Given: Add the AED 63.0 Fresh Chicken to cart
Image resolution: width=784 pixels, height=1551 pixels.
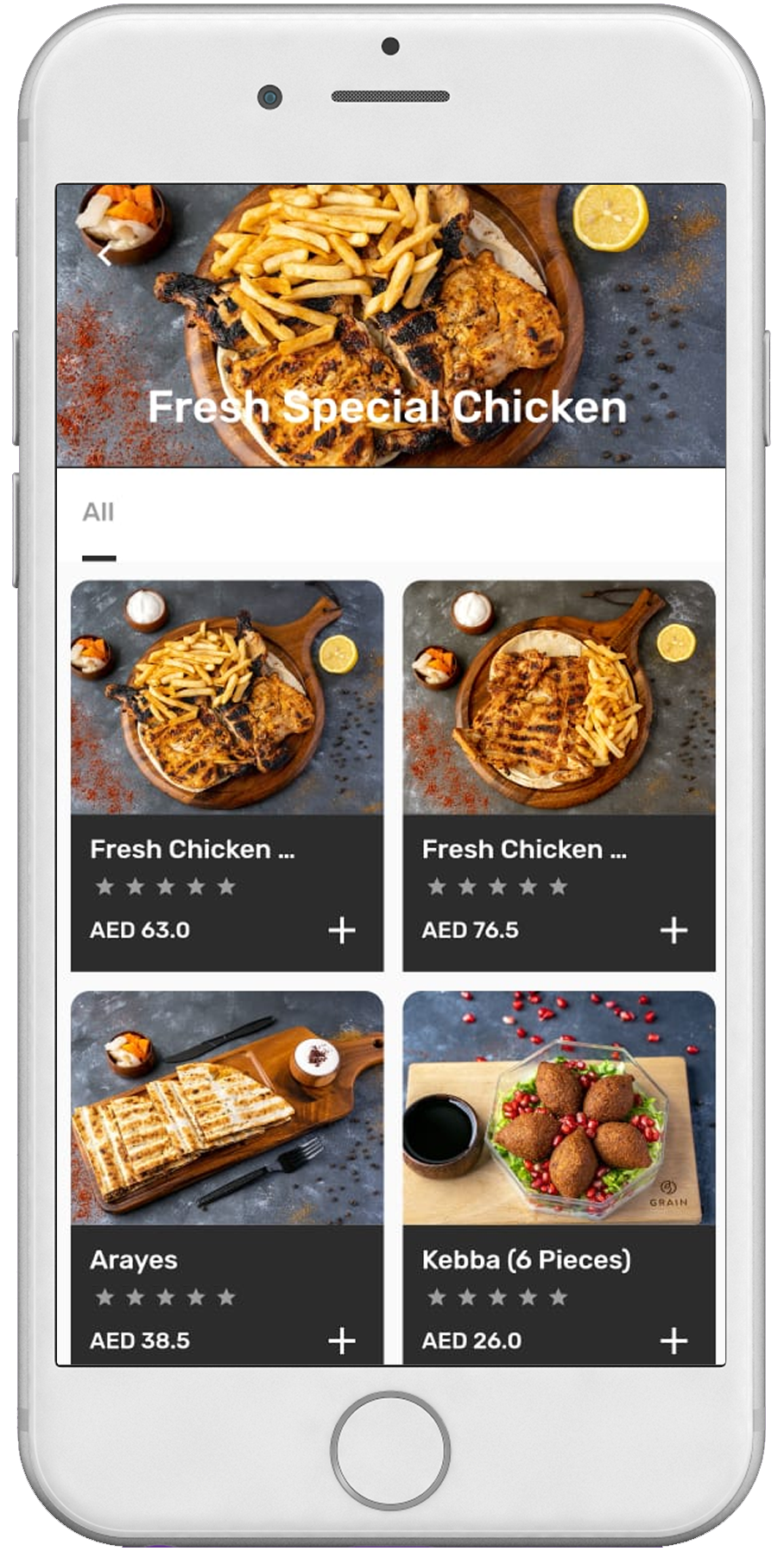Looking at the screenshot, I should tap(342, 930).
